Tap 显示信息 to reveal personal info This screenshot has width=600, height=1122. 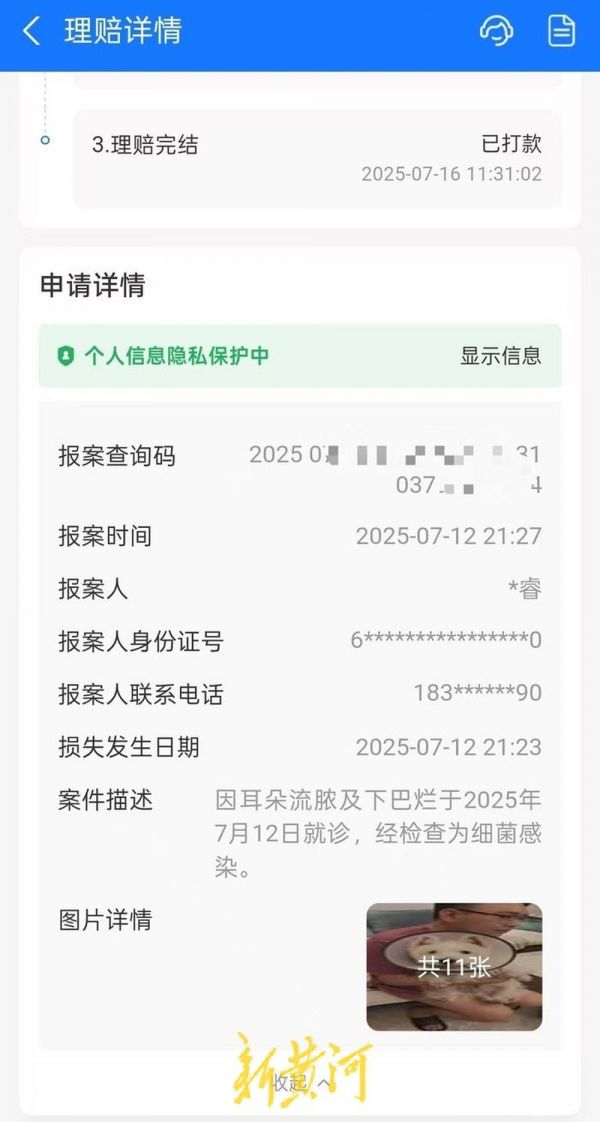[500, 355]
